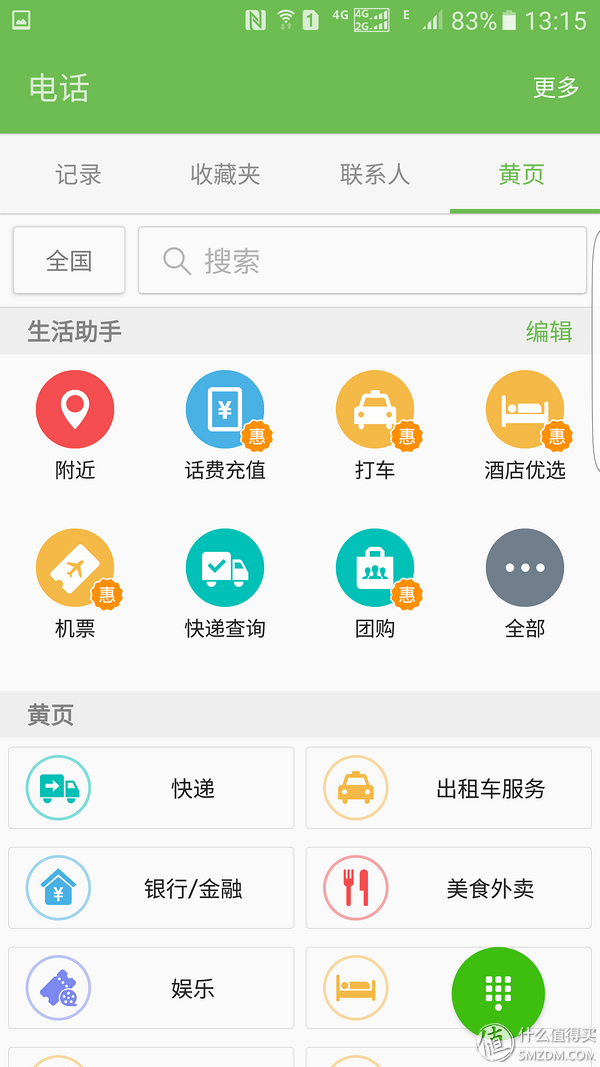The width and height of the screenshot is (600, 1067).
Task: Tap 编辑 to edit 生活助手
Action: click(549, 332)
